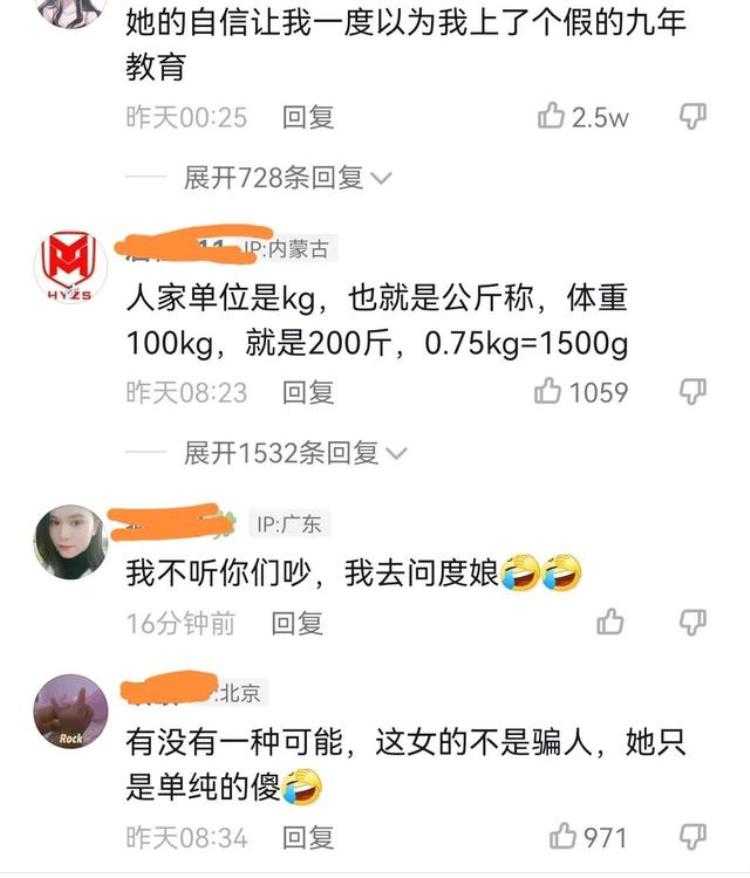The image size is (750, 878).
Task: Dislike the 北京 user's comment
Action: [x=694, y=837]
